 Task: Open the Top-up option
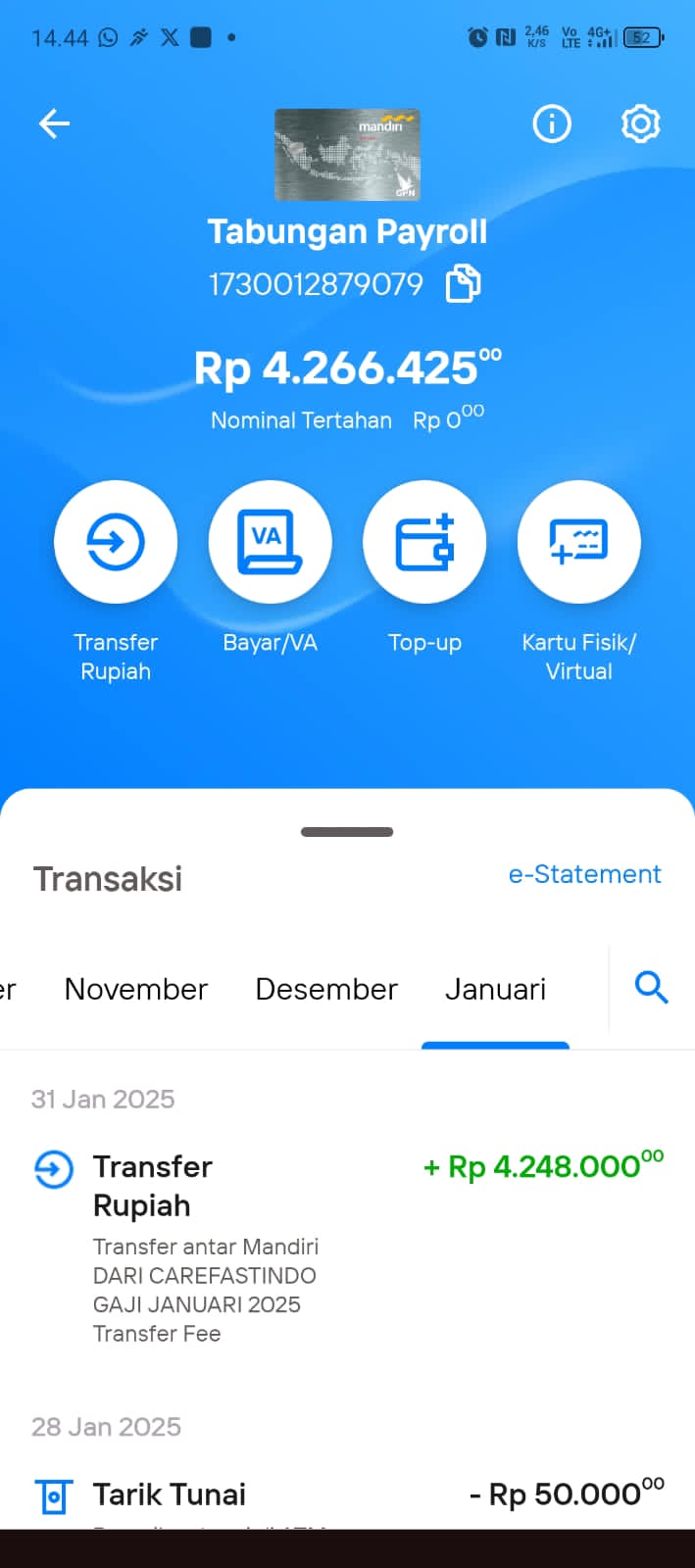click(424, 542)
